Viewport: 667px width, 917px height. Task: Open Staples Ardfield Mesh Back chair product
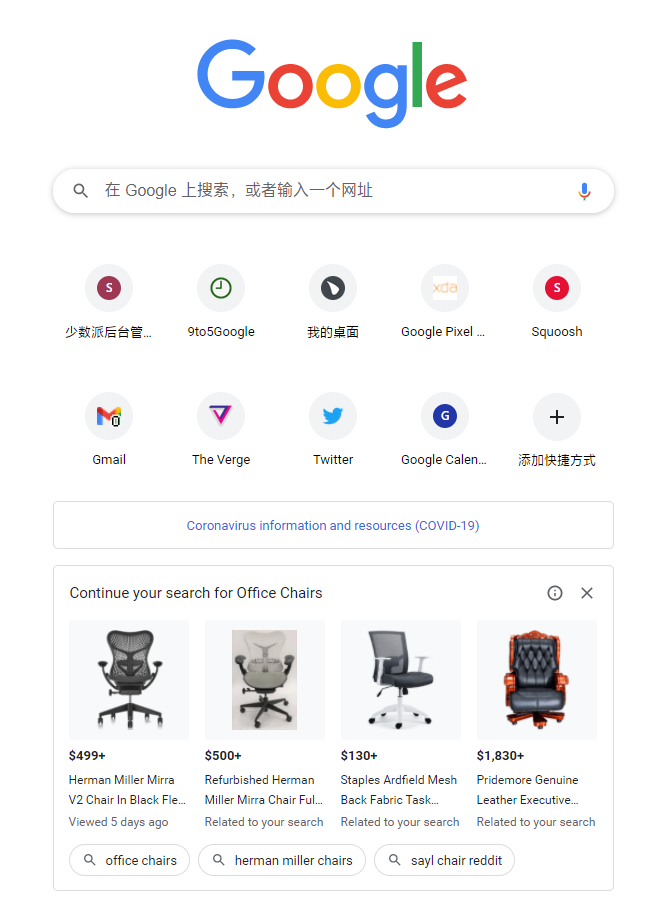click(401, 680)
